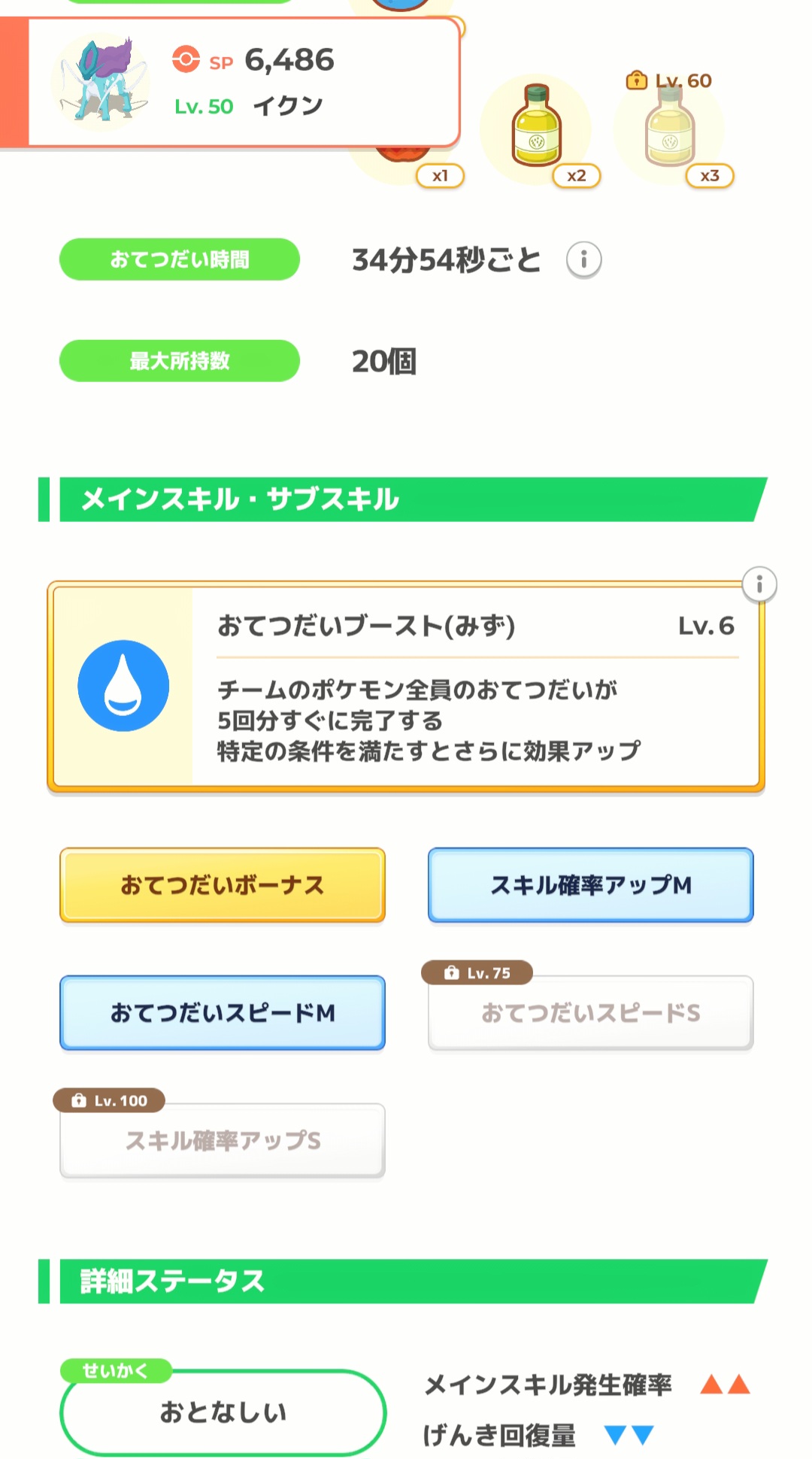Tap the x2 ingredient bottle item
The width and height of the screenshot is (812, 1459).
[x=537, y=128]
